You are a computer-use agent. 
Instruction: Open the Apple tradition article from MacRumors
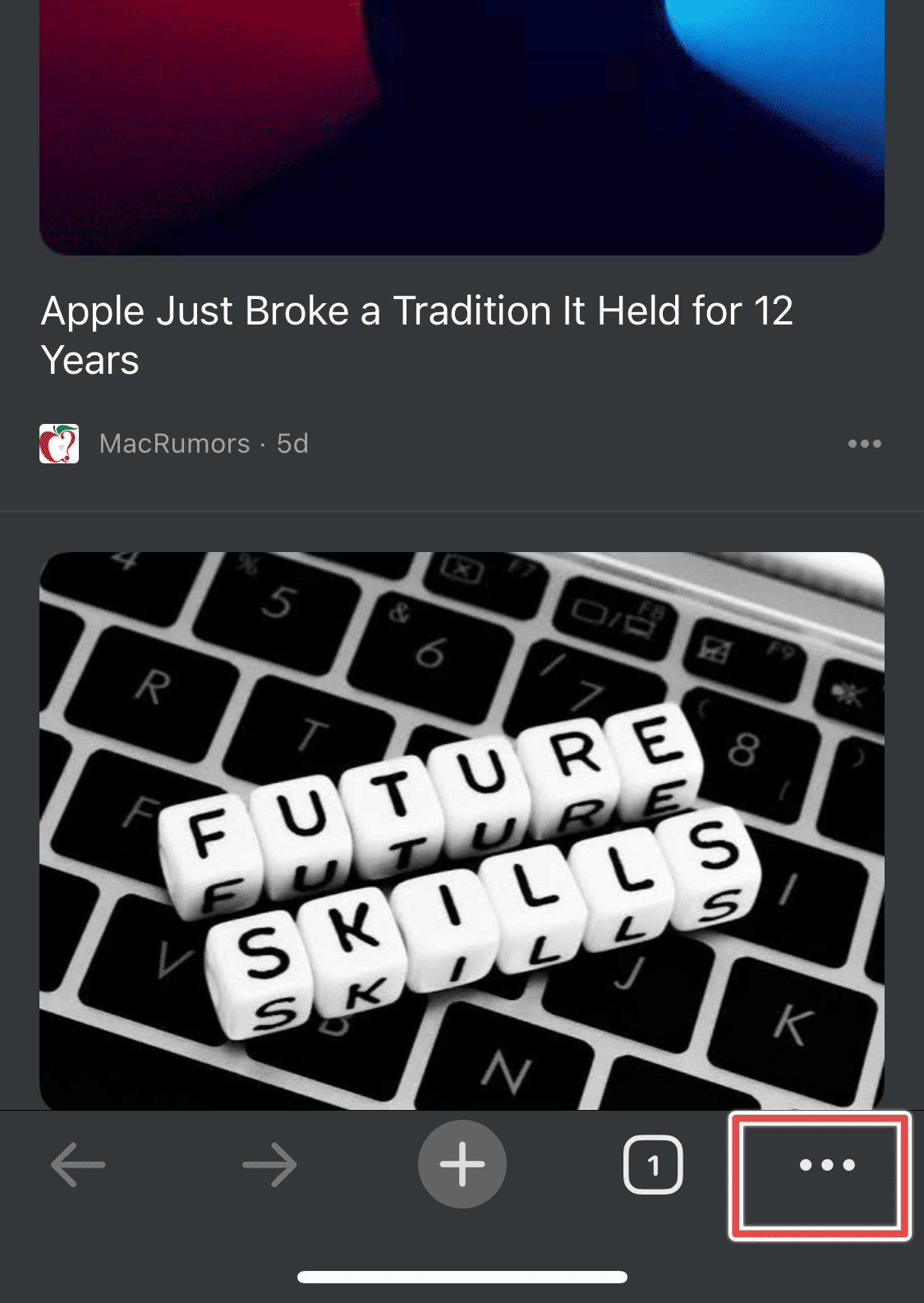point(417,334)
